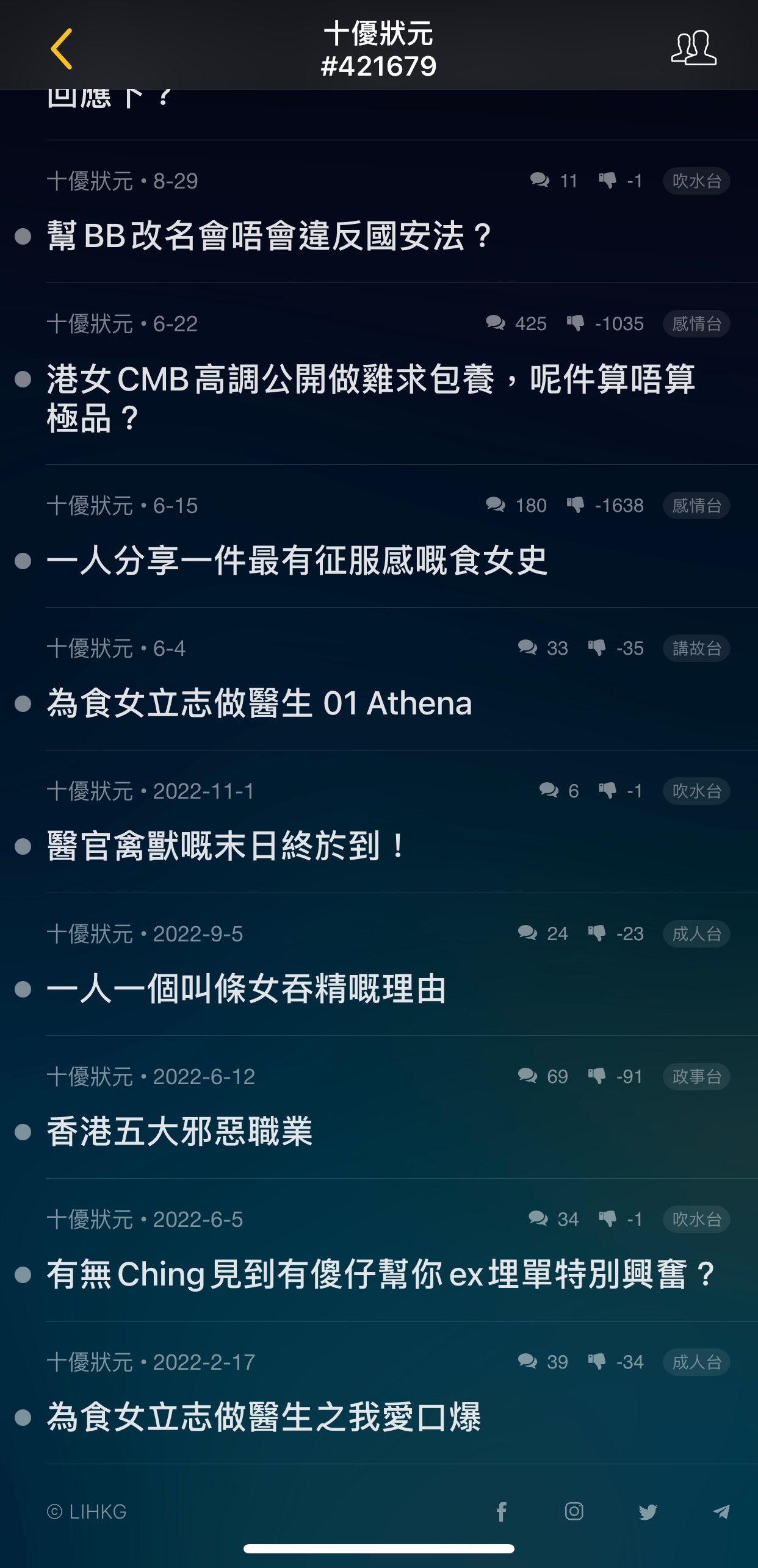The height and width of the screenshot is (1568, 758).
Task: Open the followers icon in header
Action: click(694, 48)
